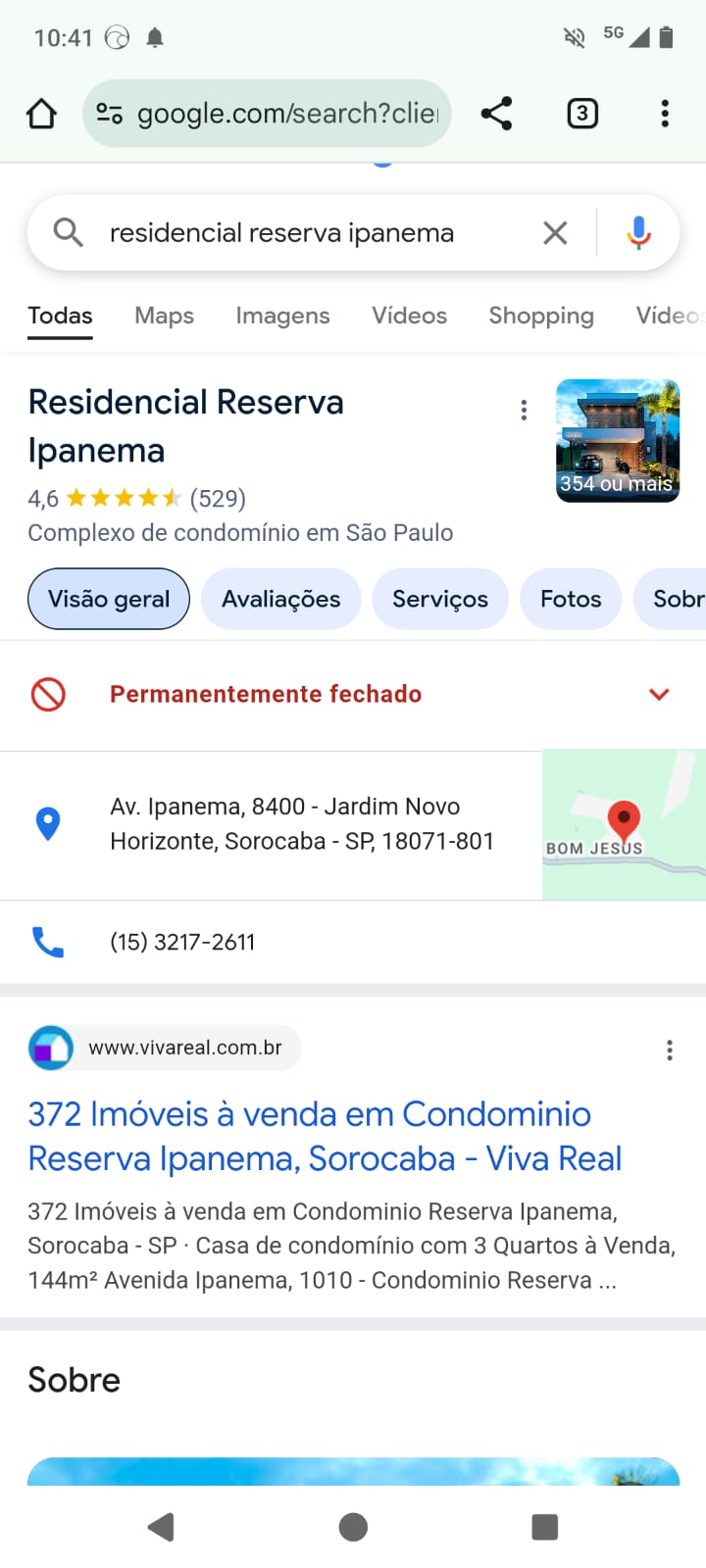Open more options for Residencial Reserva Ipanema
Viewport: 706px width, 1568px height.
pos(524,410)
